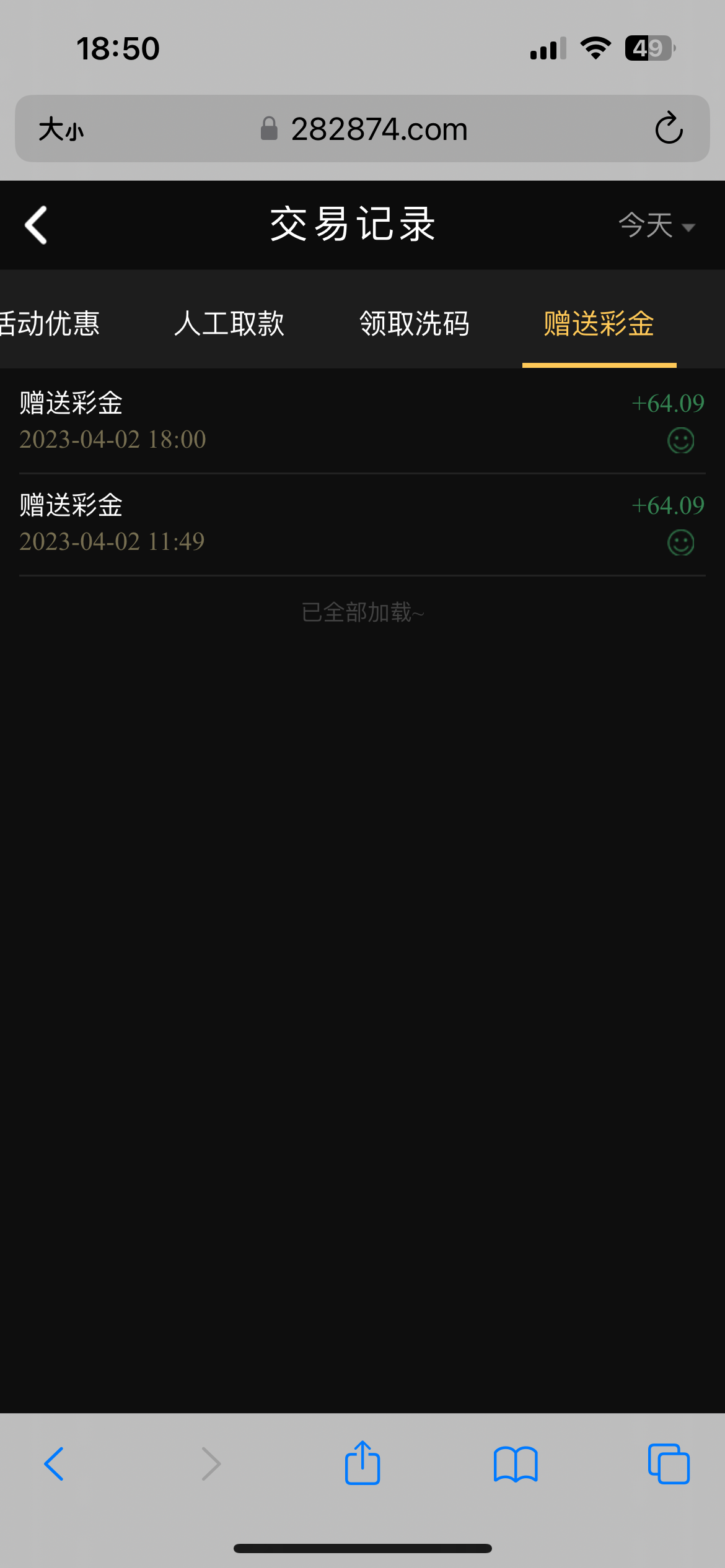
Task: Go back in Safari's bottom toolbar
Action: (55, 1464)
